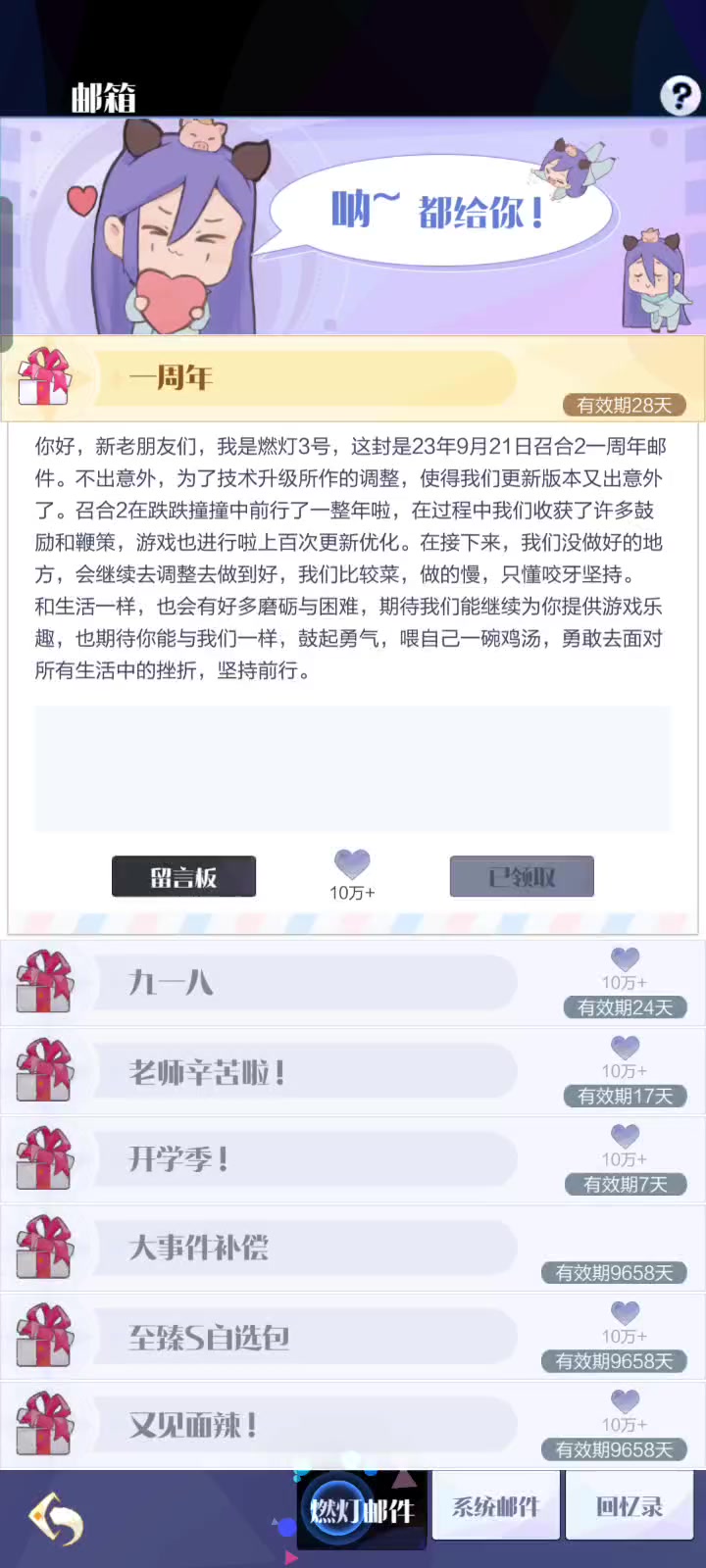The image size is (706, 1568).
Task: Open the 至臻S自选包 mail
Action: click(x=353, y=1337)
